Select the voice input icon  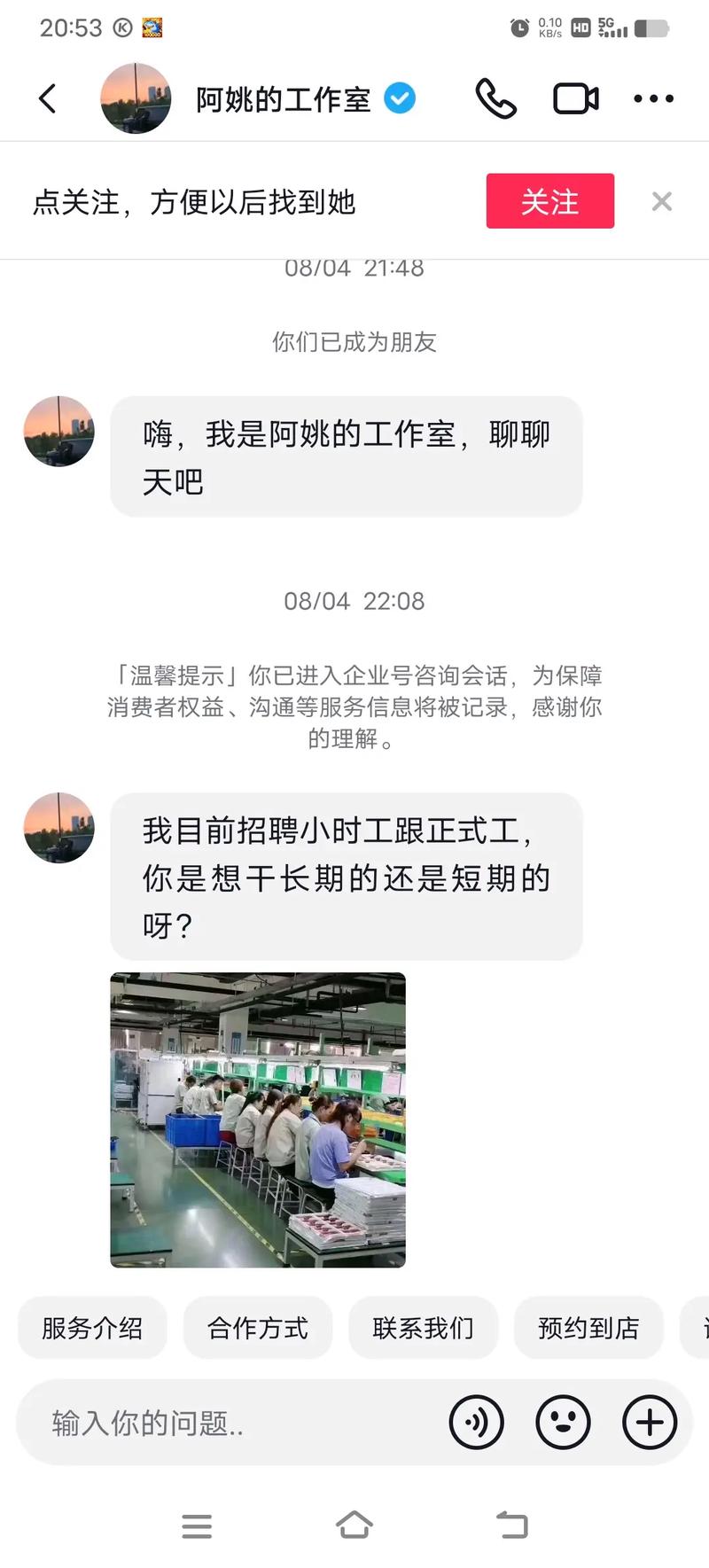pyautogui.click(x=477, y=1422)
